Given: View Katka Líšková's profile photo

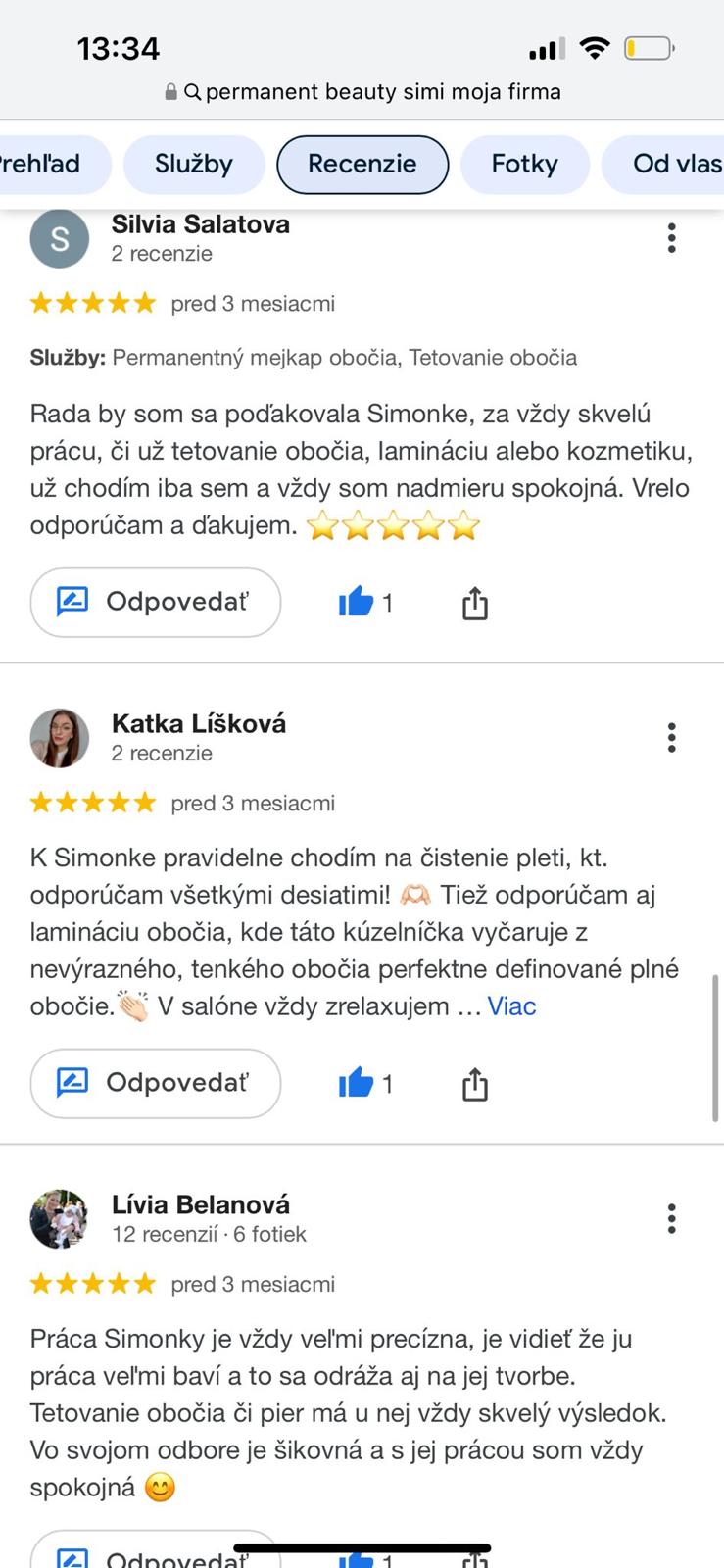Looking at the screenshot, I should [x=59, y=738].
